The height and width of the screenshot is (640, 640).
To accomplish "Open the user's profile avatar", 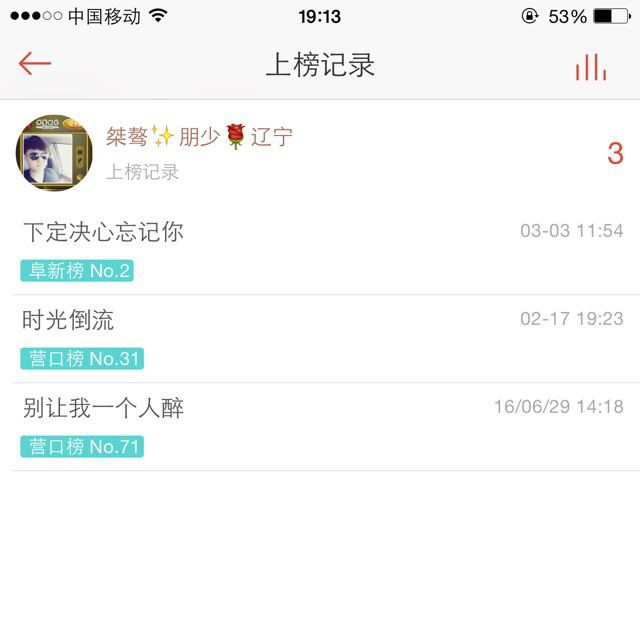I will tap(54, 153).
